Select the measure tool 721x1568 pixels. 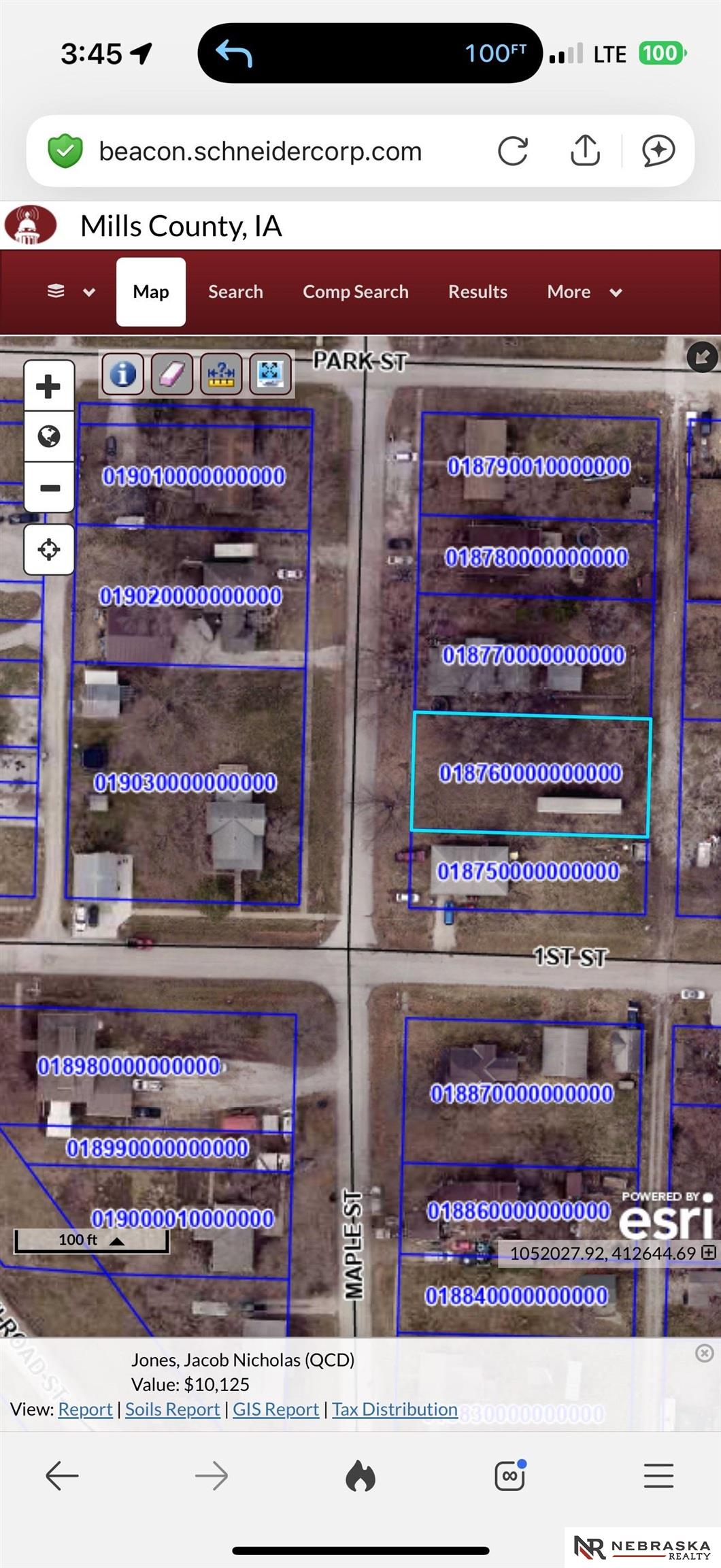click(x=221, y=374)
